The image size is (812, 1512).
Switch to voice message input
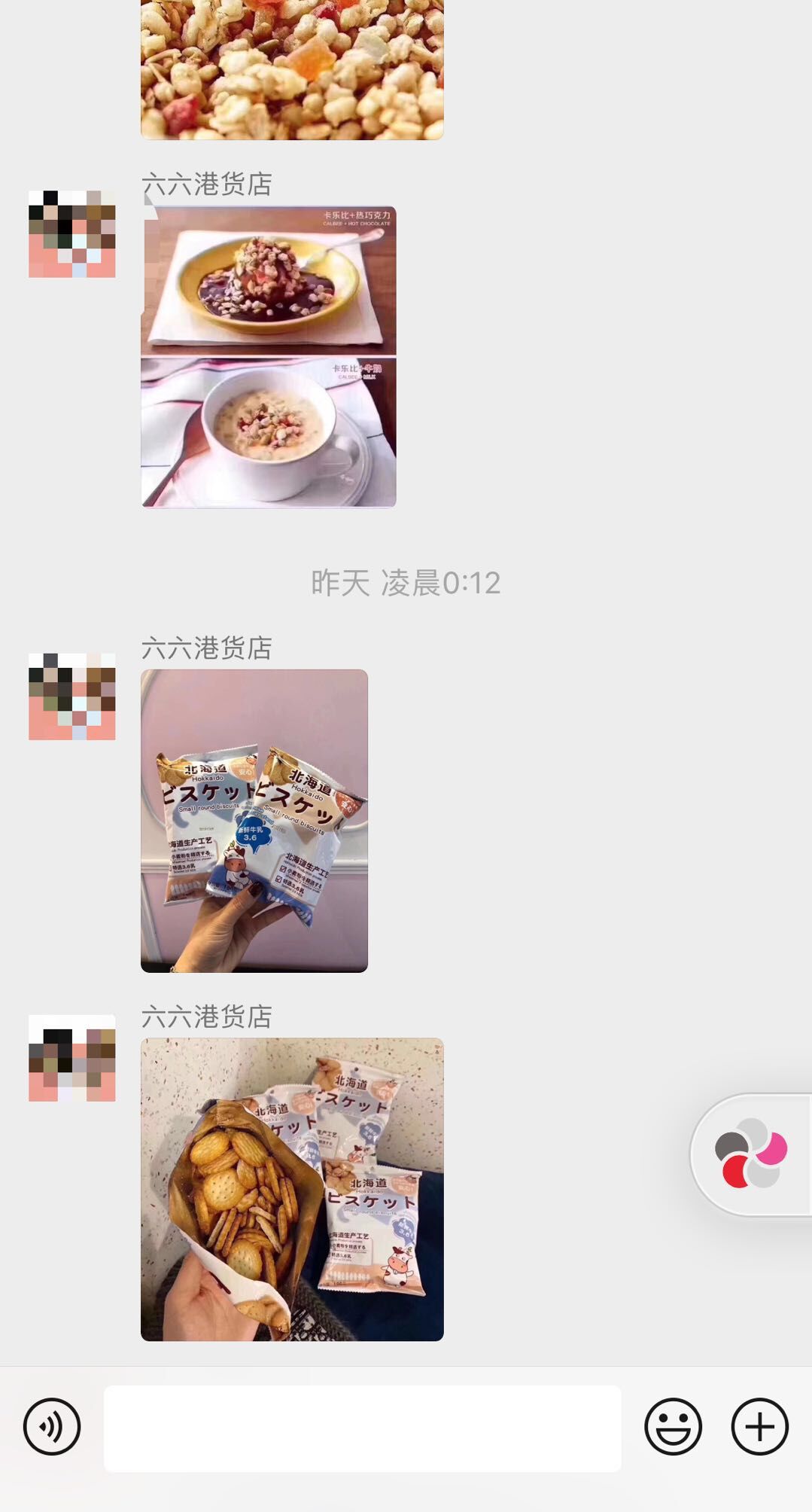(x=51, y=1426)
